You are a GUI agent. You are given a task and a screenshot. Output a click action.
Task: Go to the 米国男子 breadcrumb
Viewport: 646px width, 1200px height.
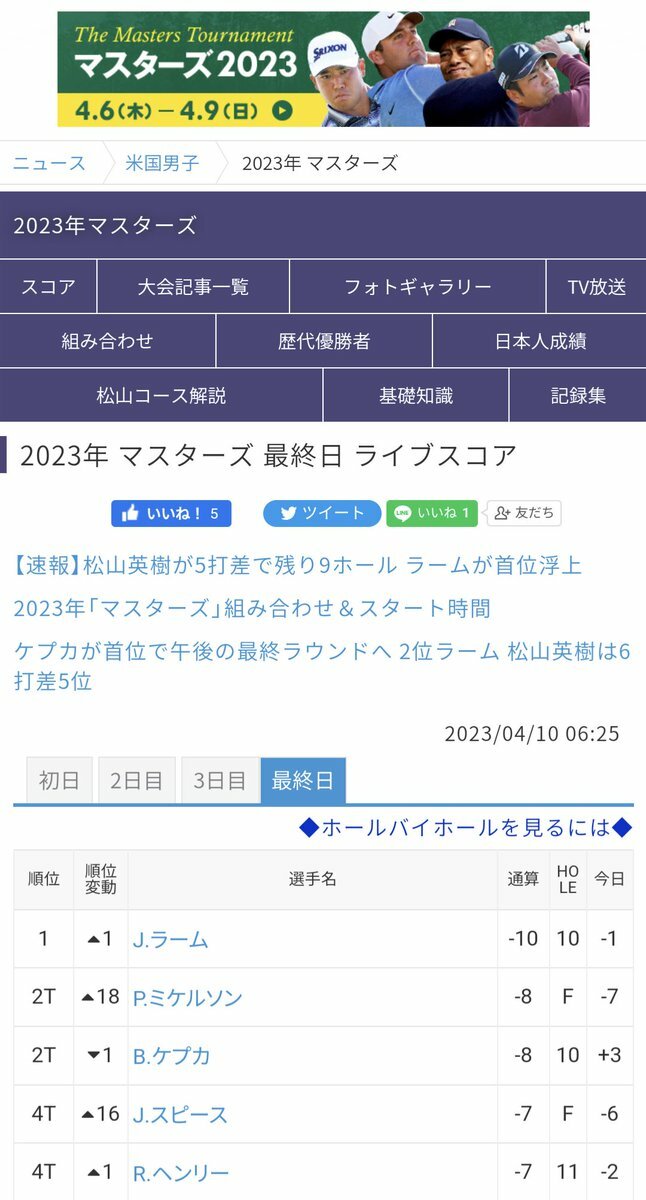(x=162, y=163)
